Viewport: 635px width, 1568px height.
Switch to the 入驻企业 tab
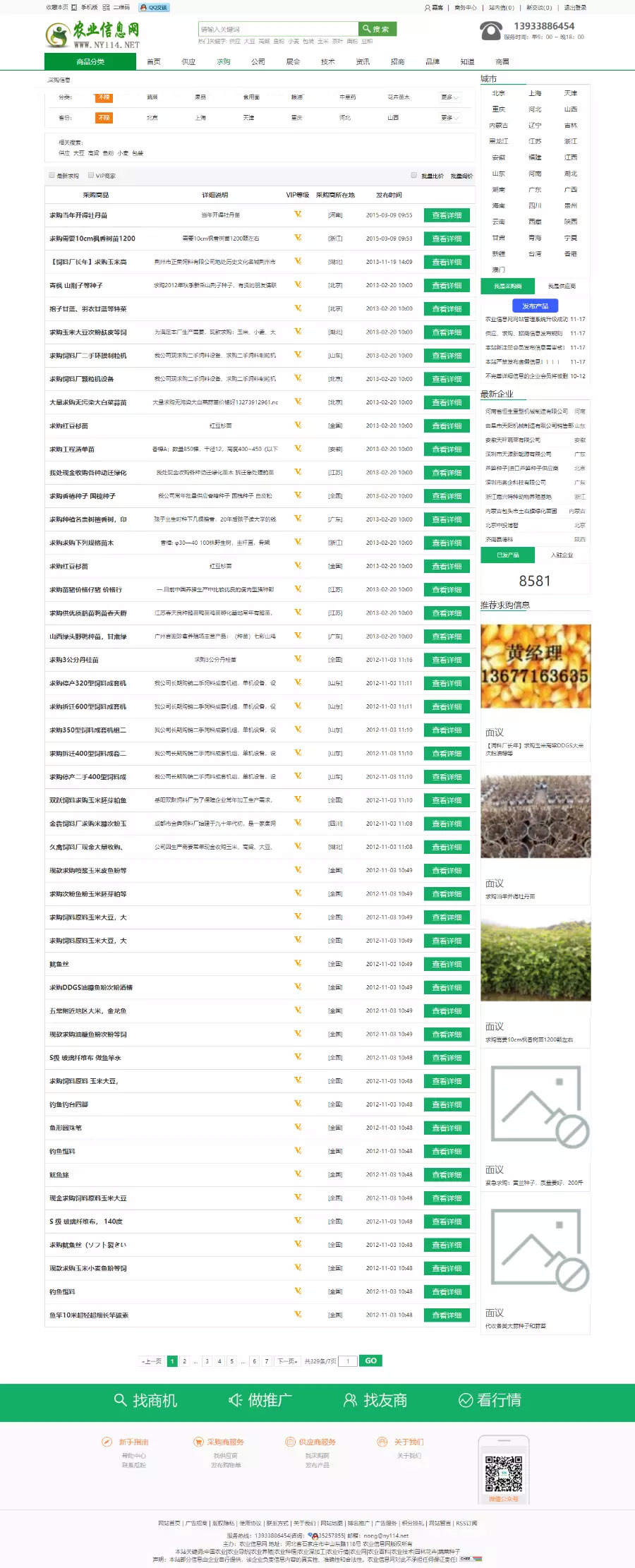pyautogui.click(x=562, y=555)
